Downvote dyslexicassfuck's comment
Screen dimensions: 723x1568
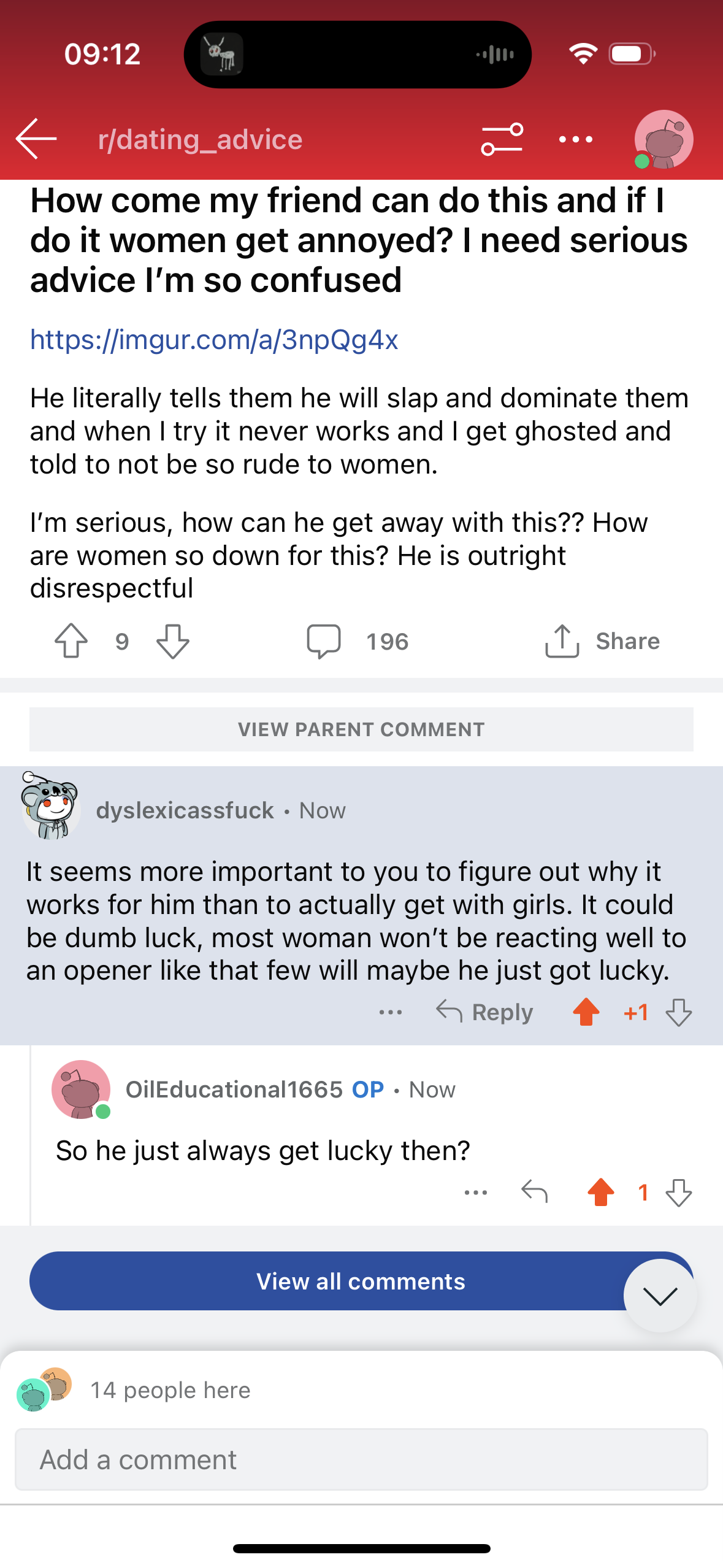(679, 1012)
